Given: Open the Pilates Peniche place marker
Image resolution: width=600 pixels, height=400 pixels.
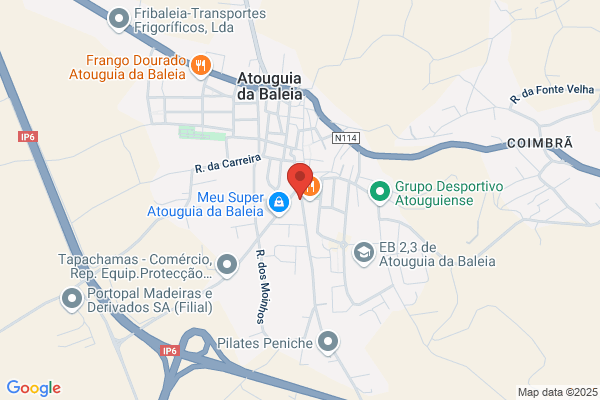Looking at the screenshot, I should click(328, 342).
